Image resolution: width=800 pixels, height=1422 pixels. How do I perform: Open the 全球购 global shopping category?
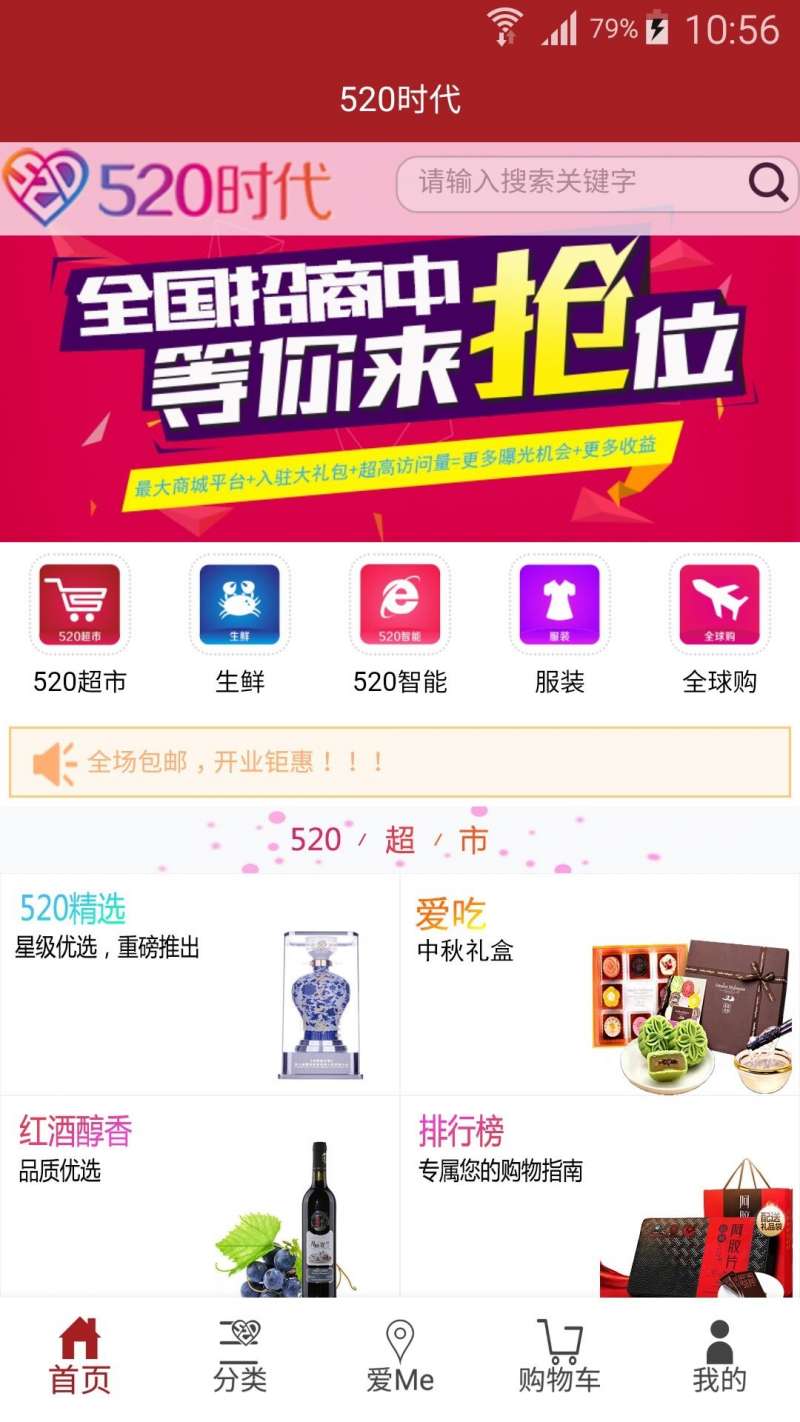click(x=719, y=625)
